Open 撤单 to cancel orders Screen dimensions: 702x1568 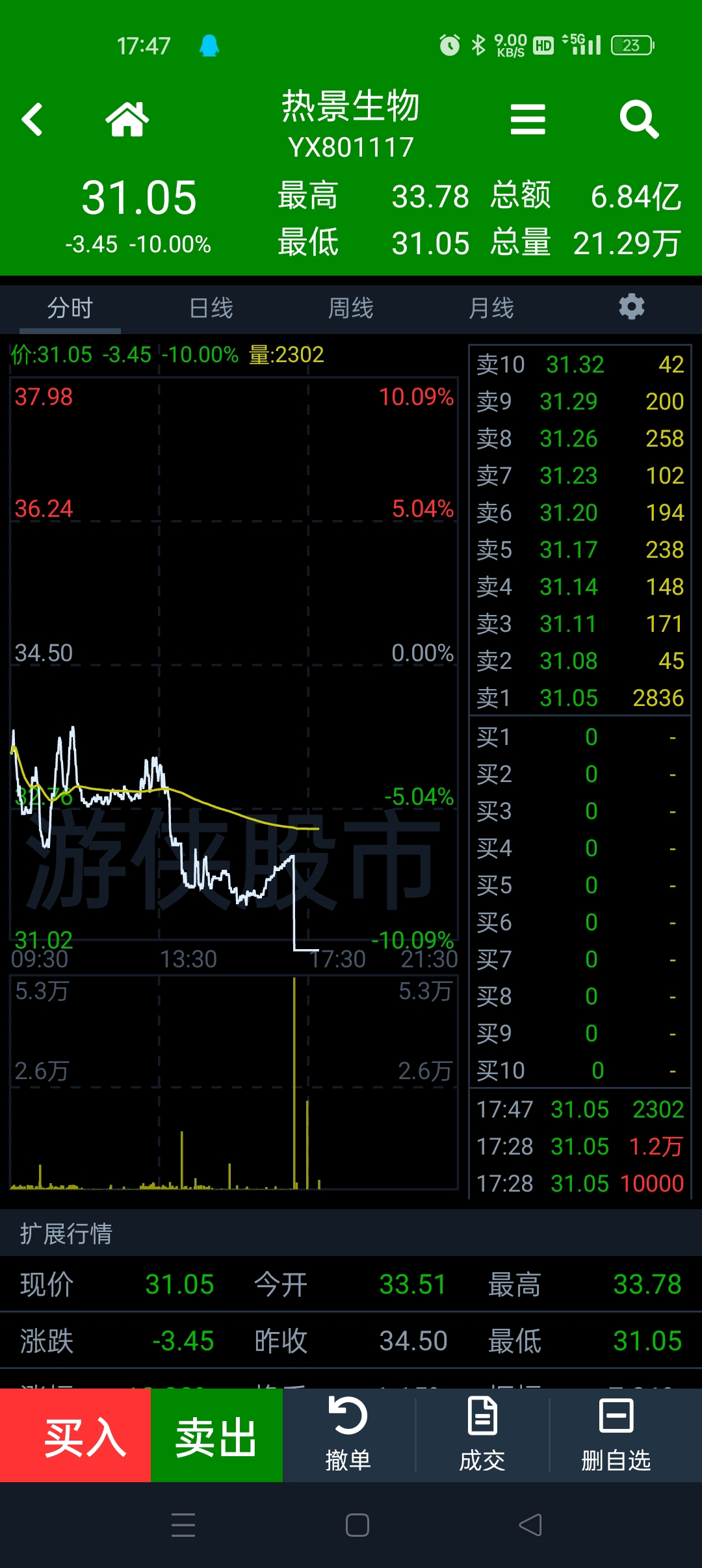348,1435
